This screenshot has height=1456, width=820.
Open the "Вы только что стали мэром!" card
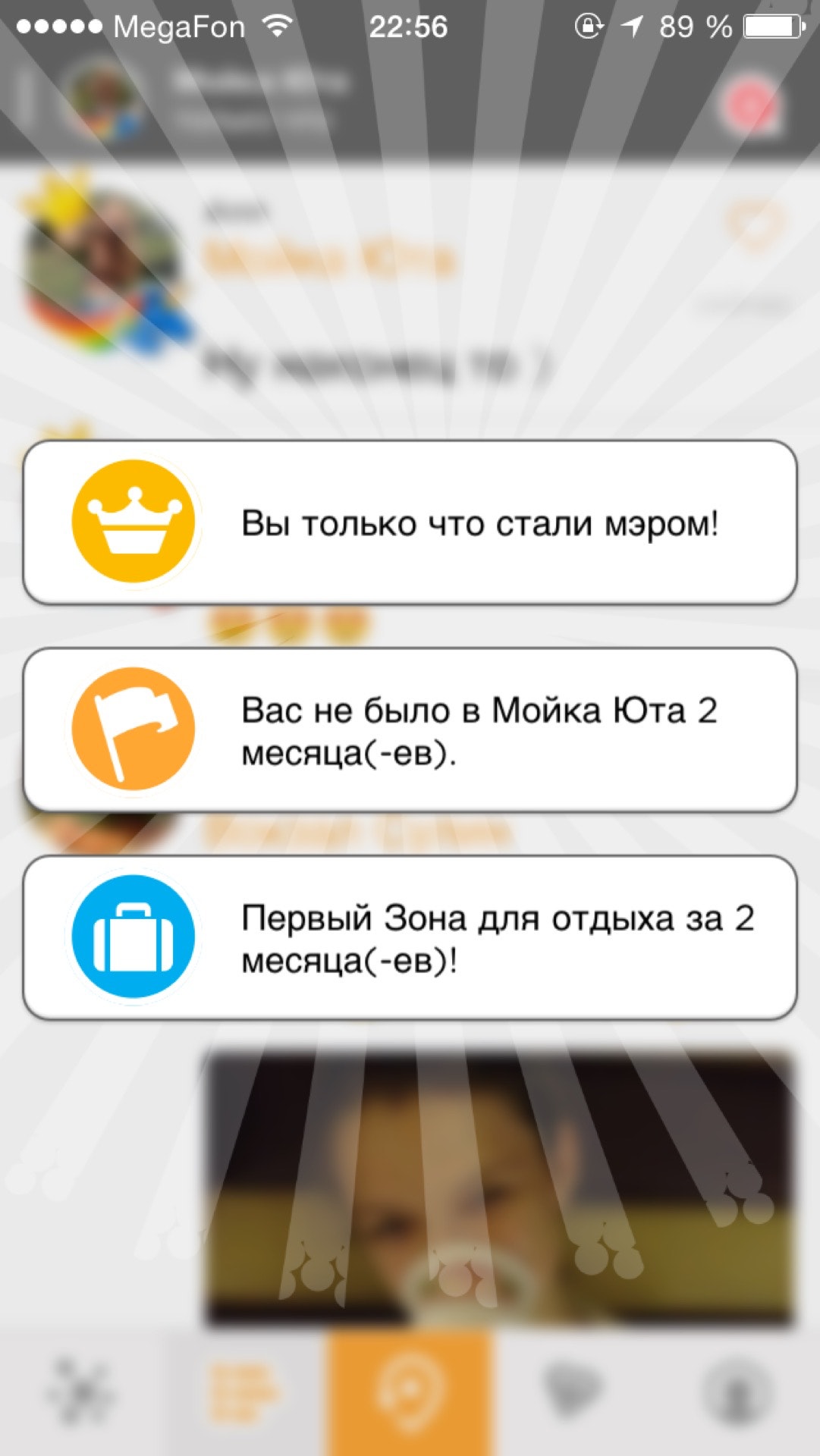pos(410,522)
